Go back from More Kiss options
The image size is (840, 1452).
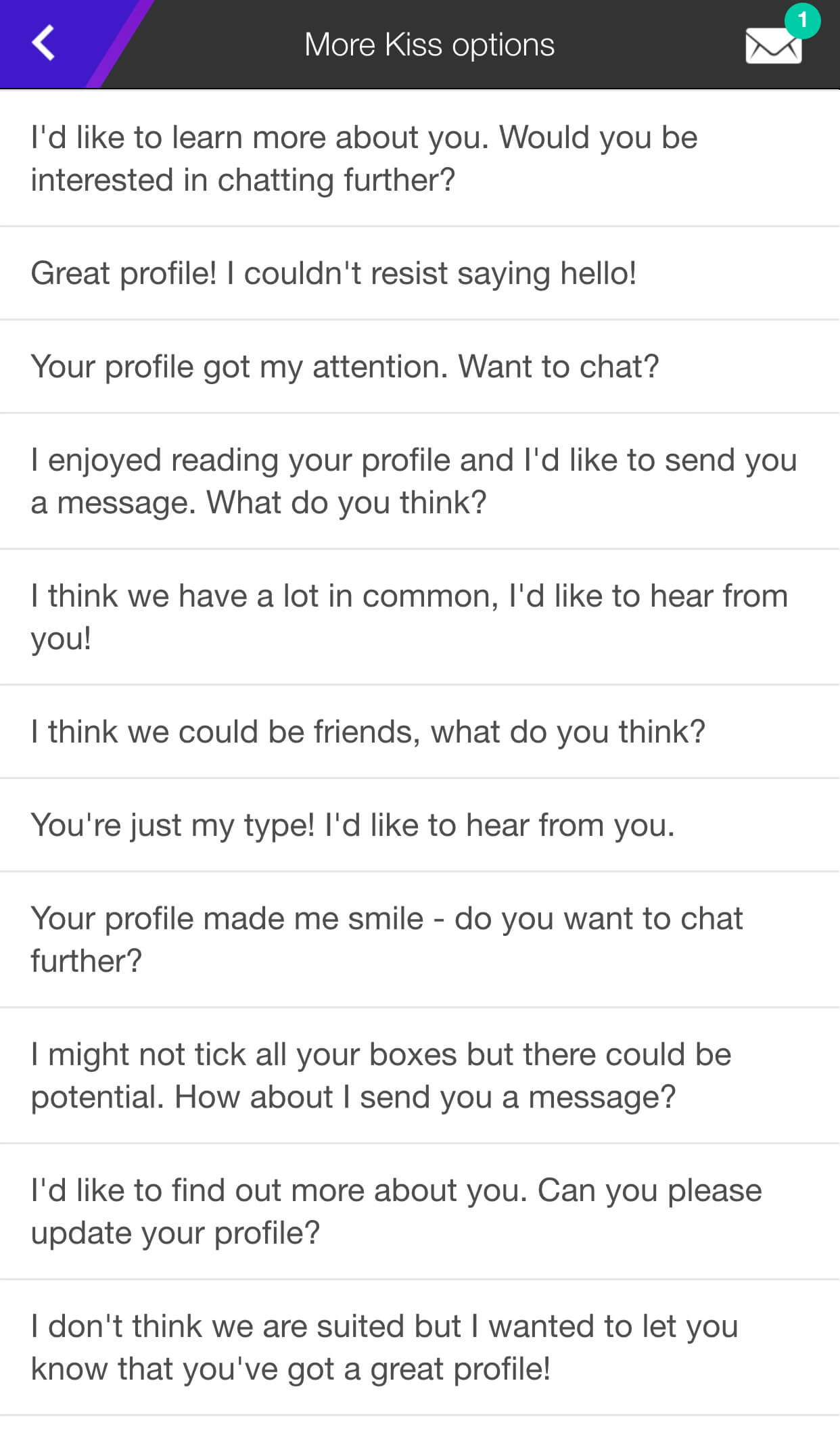tap(43, 43)
